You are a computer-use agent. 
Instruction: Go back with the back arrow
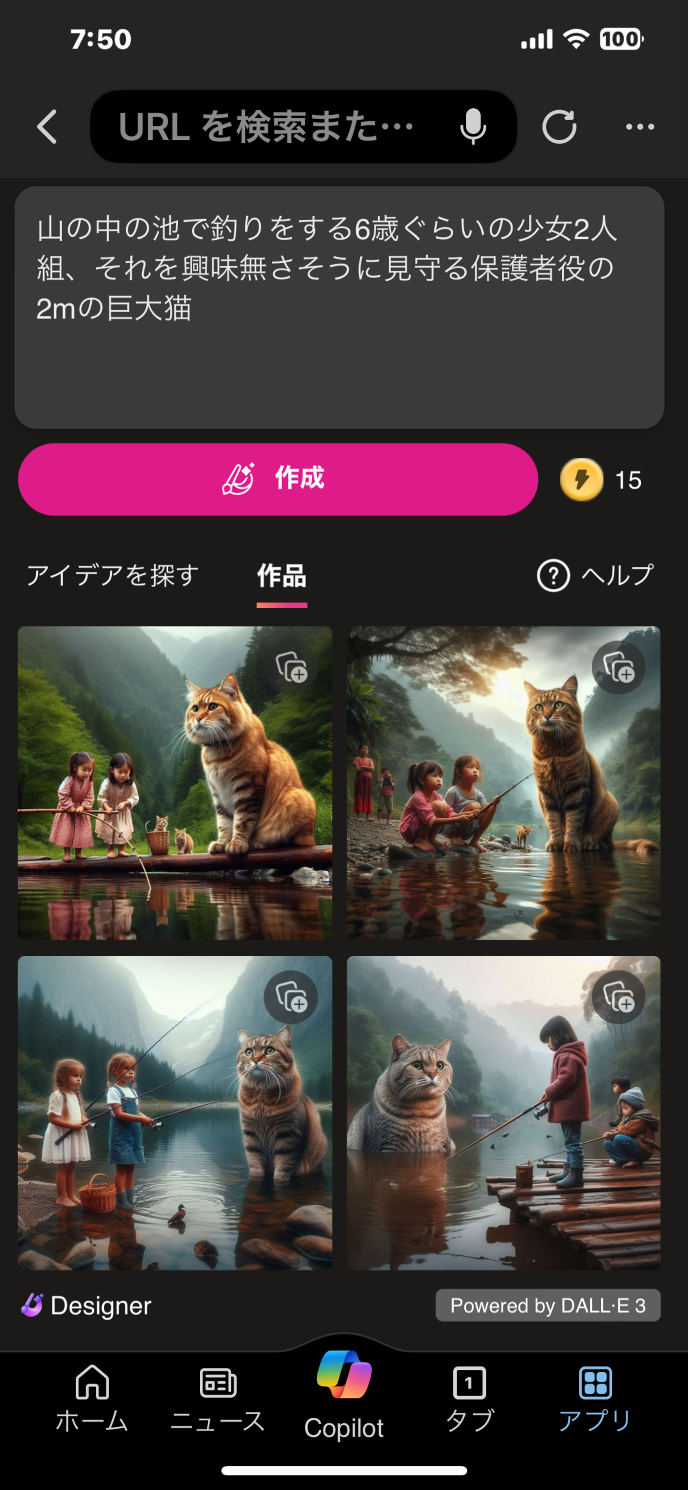point(46,127)
